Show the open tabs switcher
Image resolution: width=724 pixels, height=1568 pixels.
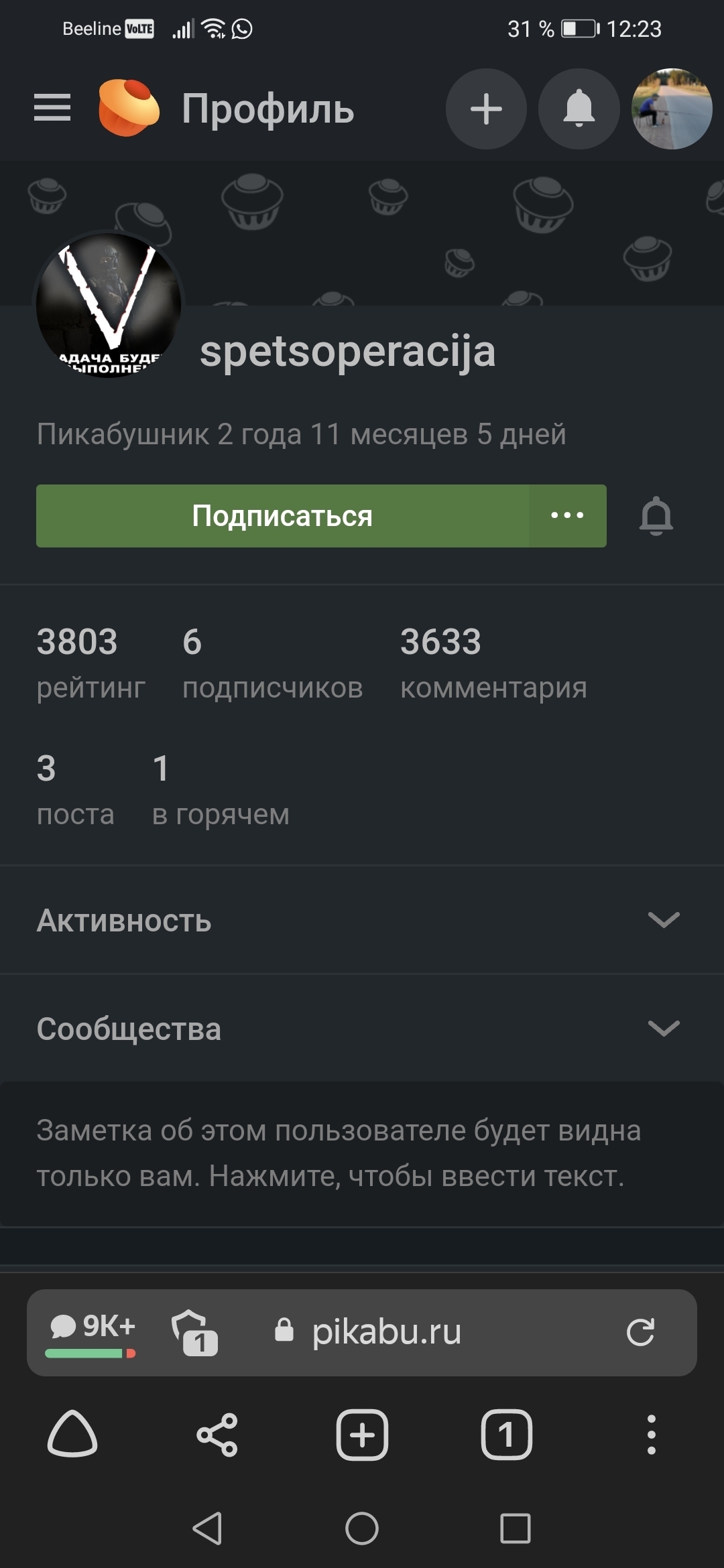coord(506,1435)
